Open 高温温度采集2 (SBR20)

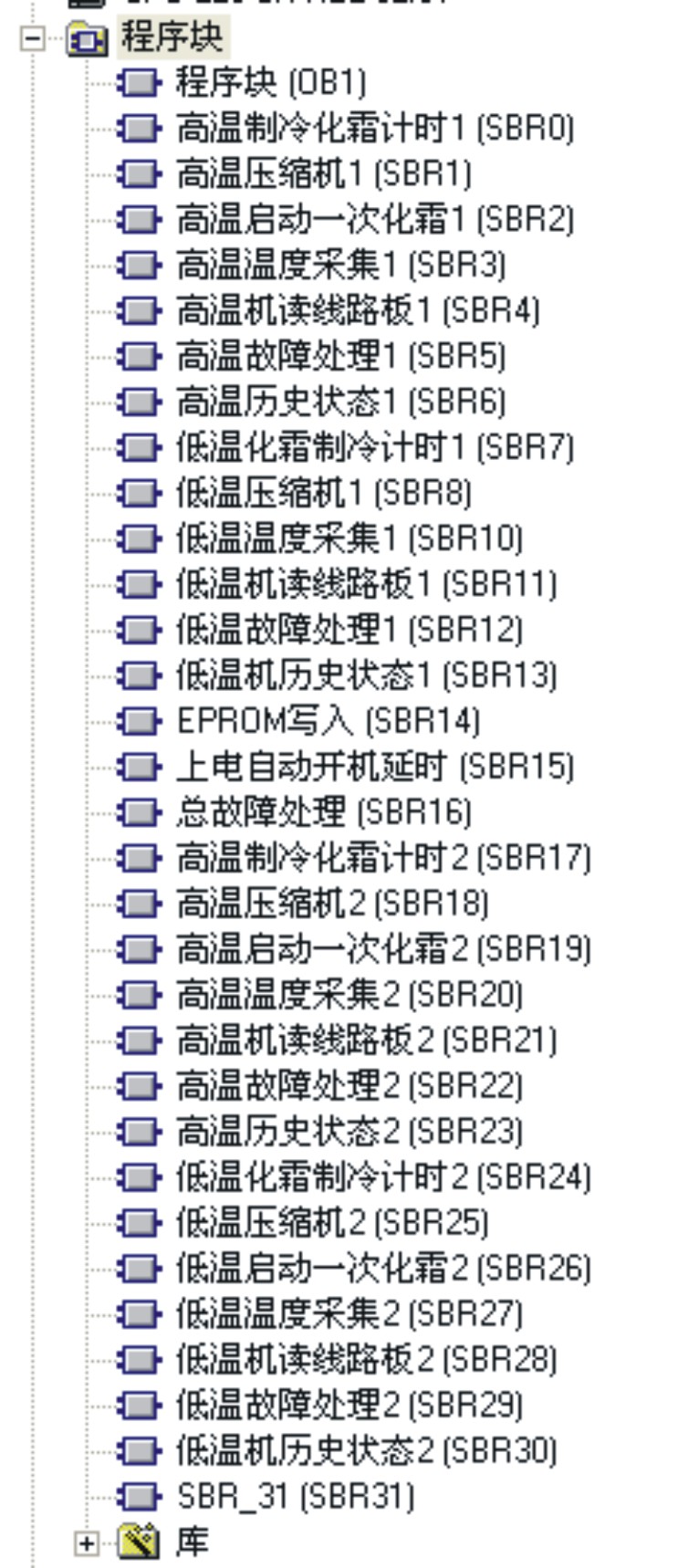[349, 996]
